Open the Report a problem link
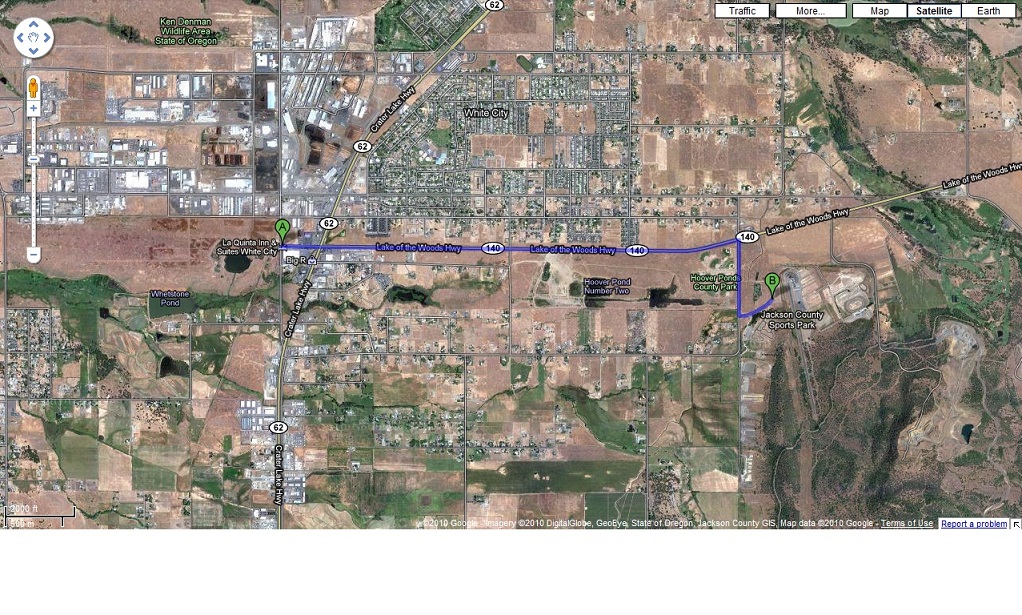This screenshot has width=1022, height=615. (x=973, y=524)
